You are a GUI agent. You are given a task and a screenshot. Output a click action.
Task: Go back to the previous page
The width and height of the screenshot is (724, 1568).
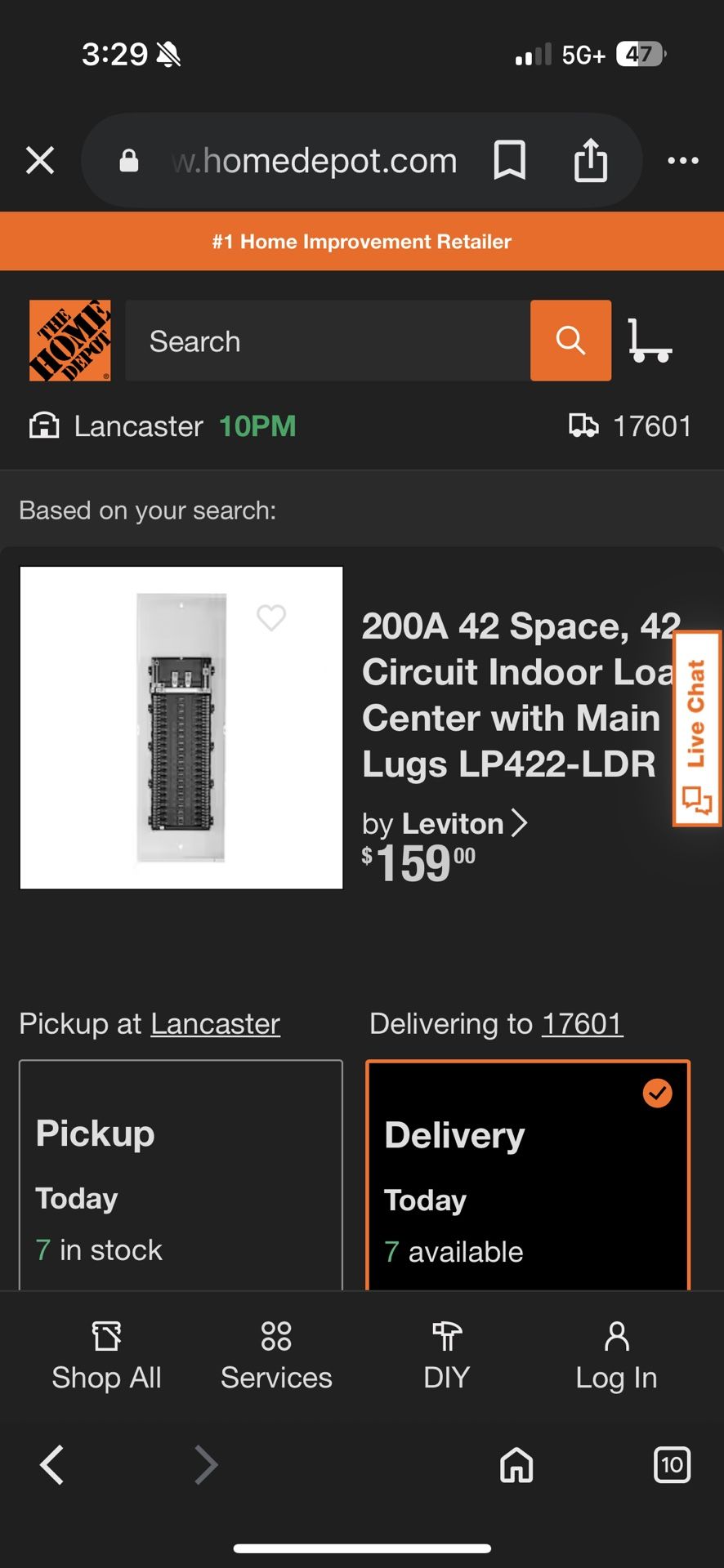pos(51,1464)
